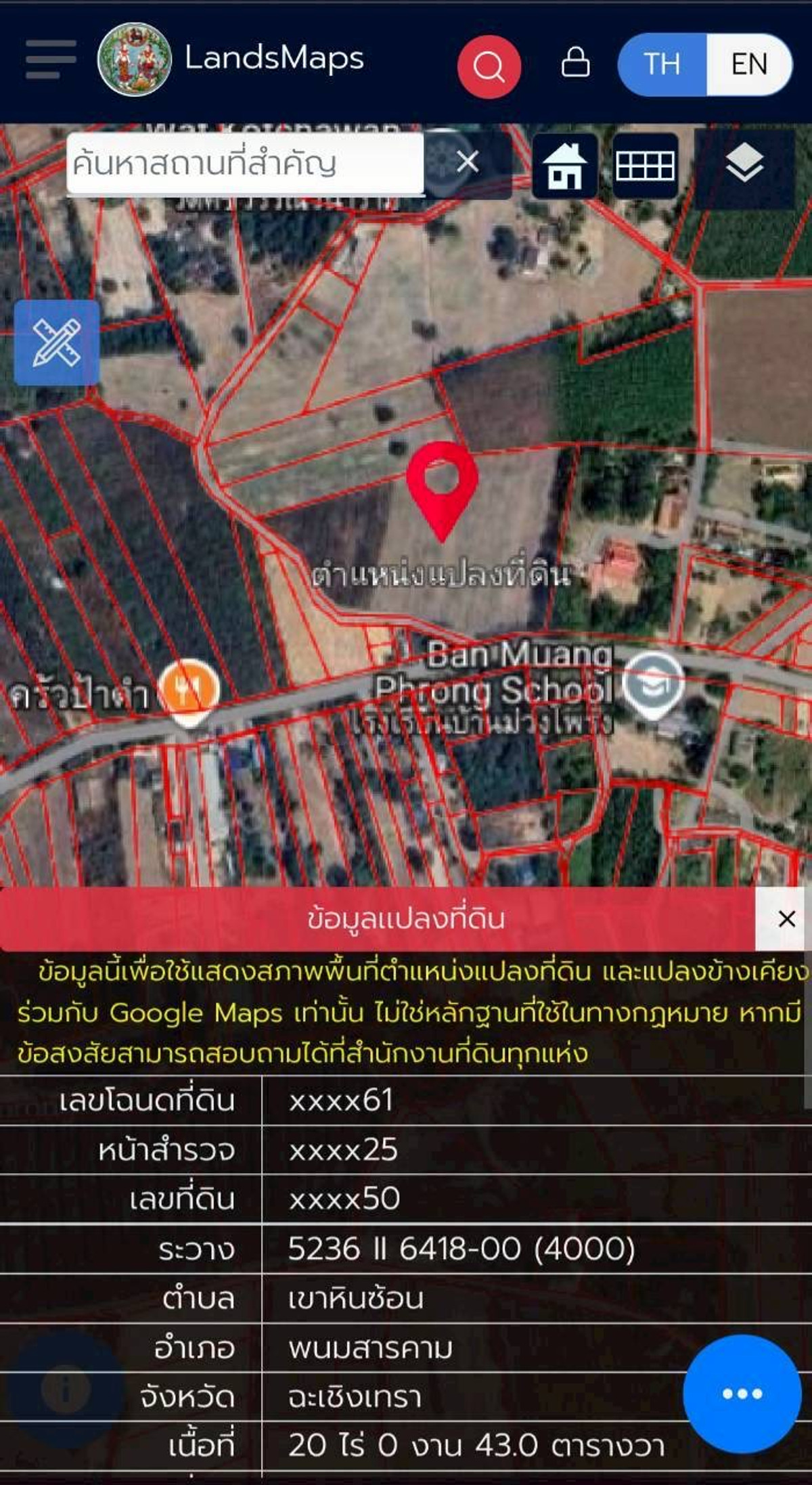This screenshot has width=812, height=1485.
Task: Open the map layers selector
Action: [x=742, y=164]
